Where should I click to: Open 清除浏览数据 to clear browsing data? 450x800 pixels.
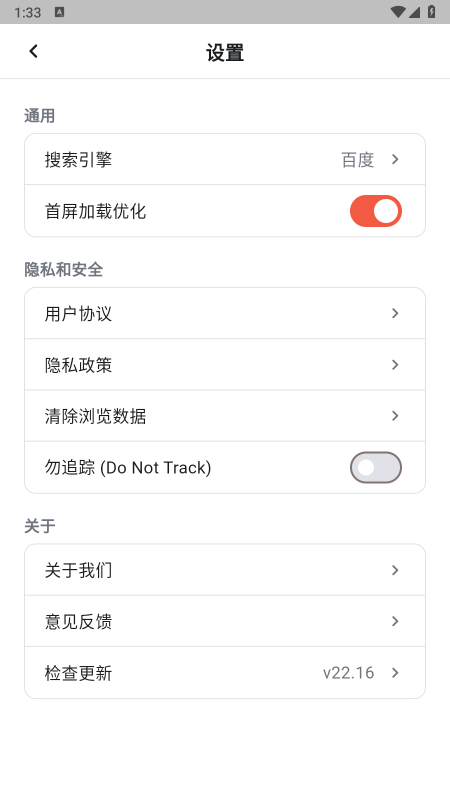tap(225, 416)
